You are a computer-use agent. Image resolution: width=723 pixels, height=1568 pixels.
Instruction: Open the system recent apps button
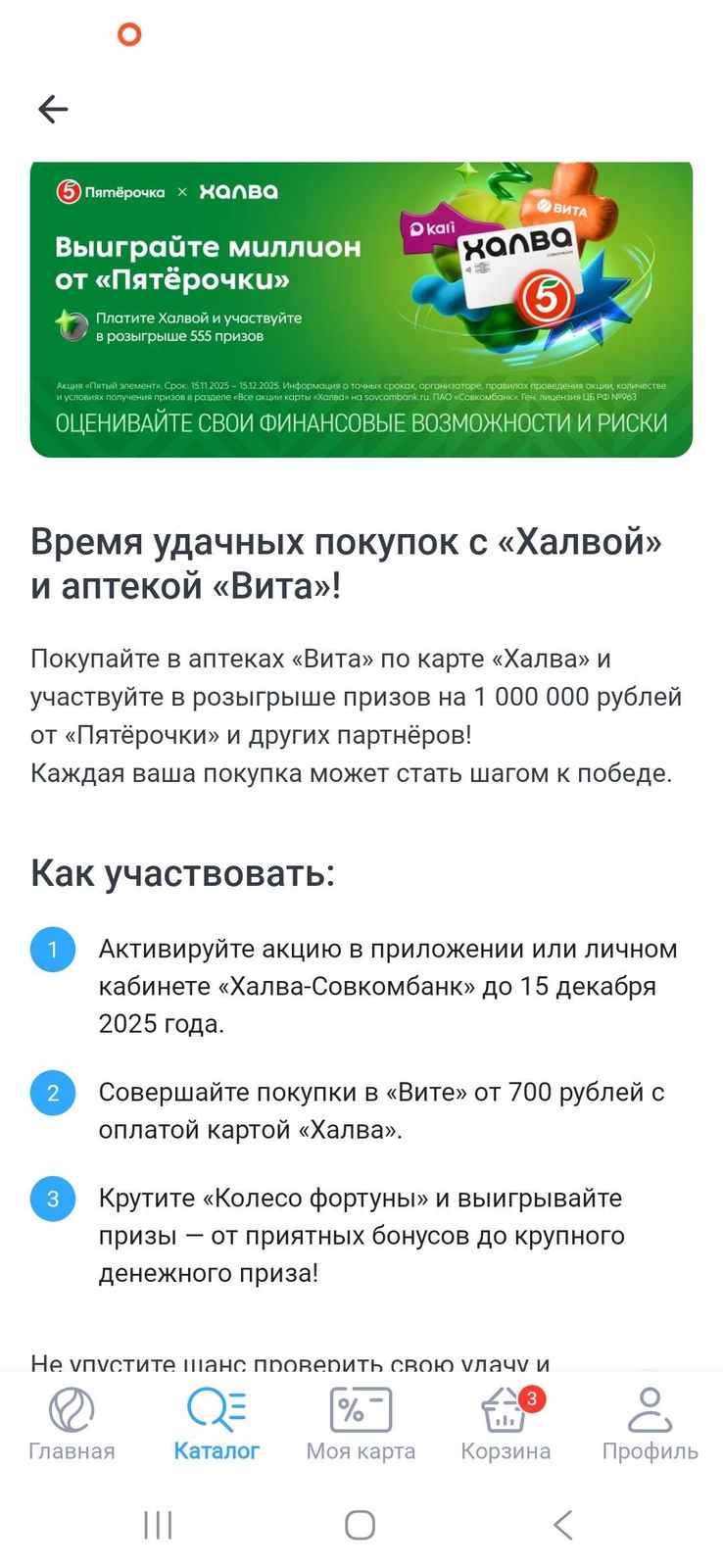click(158, 1525)
